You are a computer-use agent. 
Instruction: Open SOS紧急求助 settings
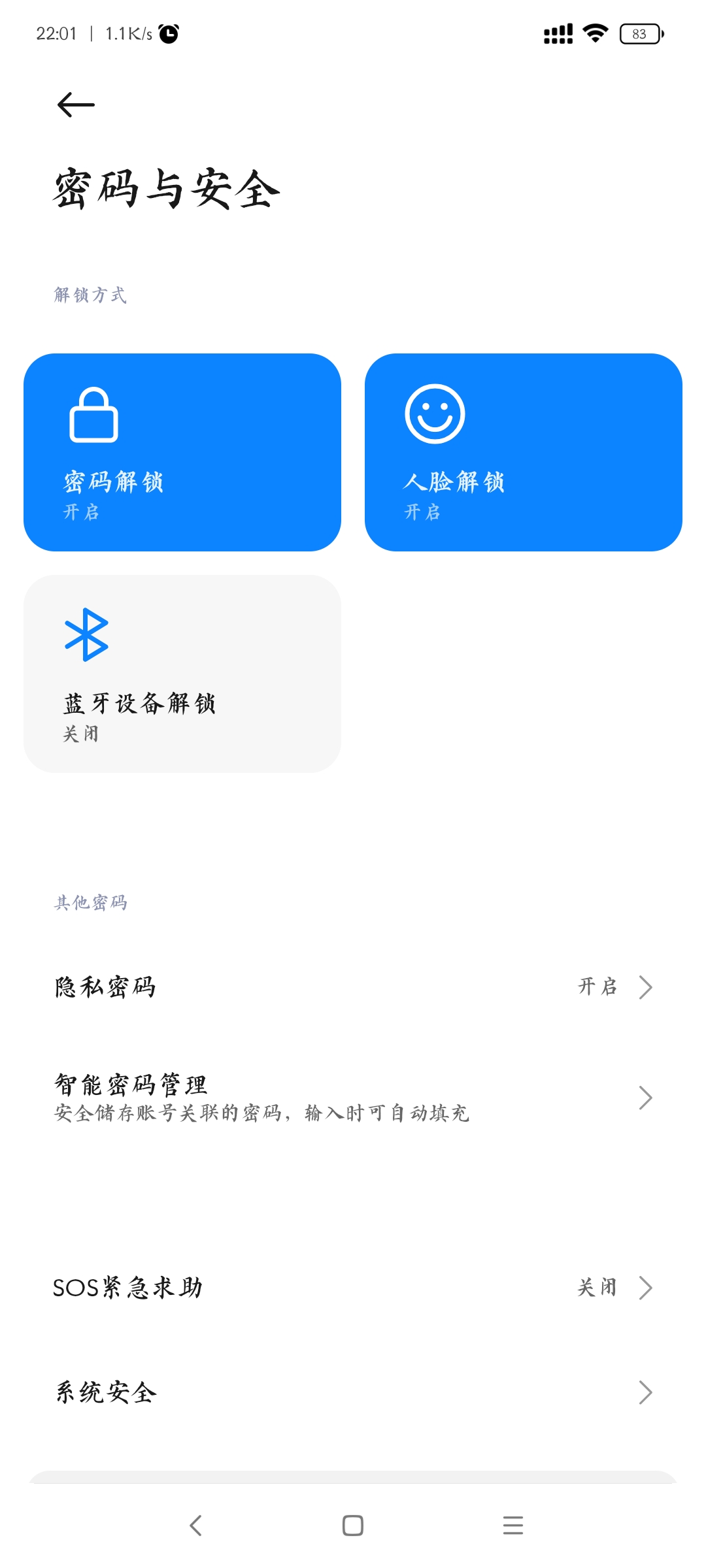[x=353, y=1287]
